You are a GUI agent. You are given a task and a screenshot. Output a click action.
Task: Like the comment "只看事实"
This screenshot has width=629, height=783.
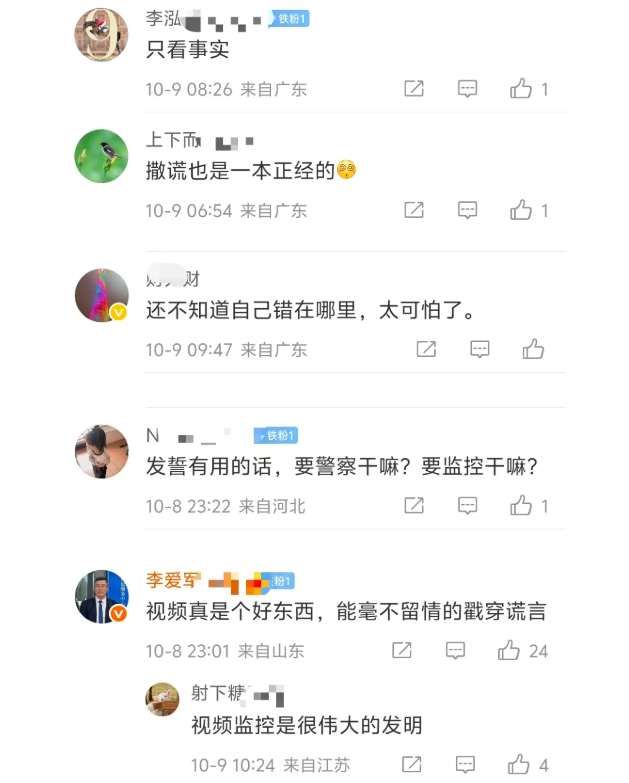pos(521,89)
